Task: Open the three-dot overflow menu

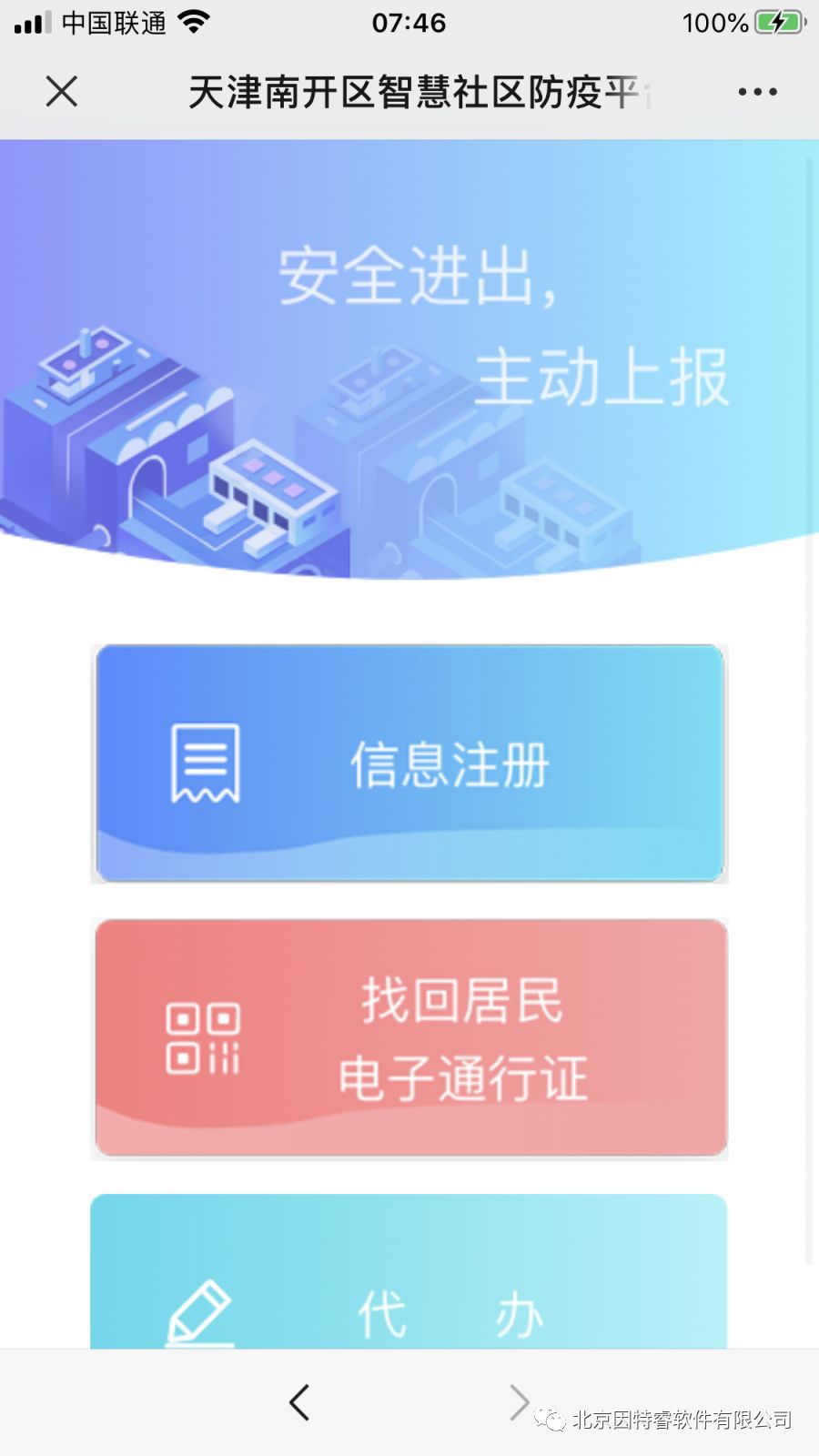Action: point(757,91)
